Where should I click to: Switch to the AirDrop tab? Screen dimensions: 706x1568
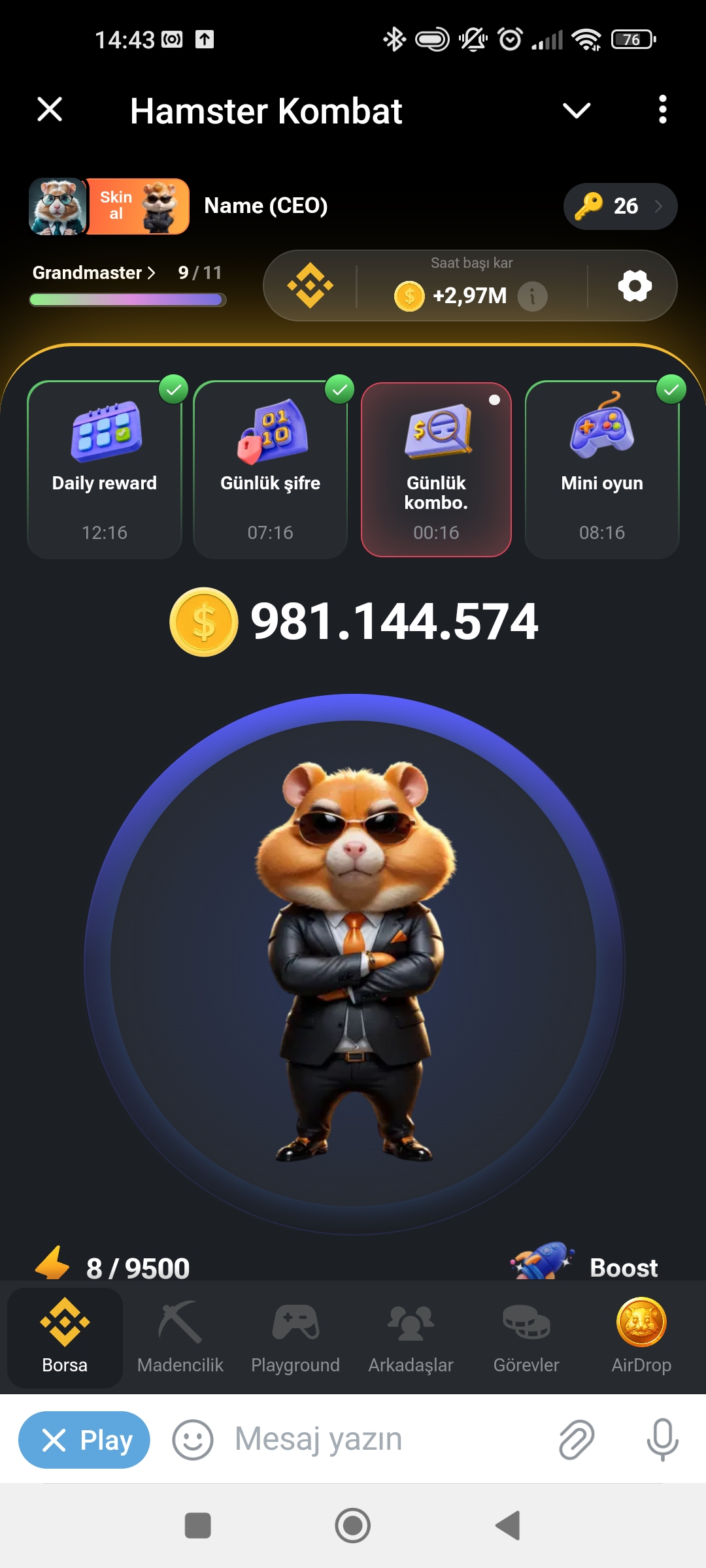(x=641, y=1337)
